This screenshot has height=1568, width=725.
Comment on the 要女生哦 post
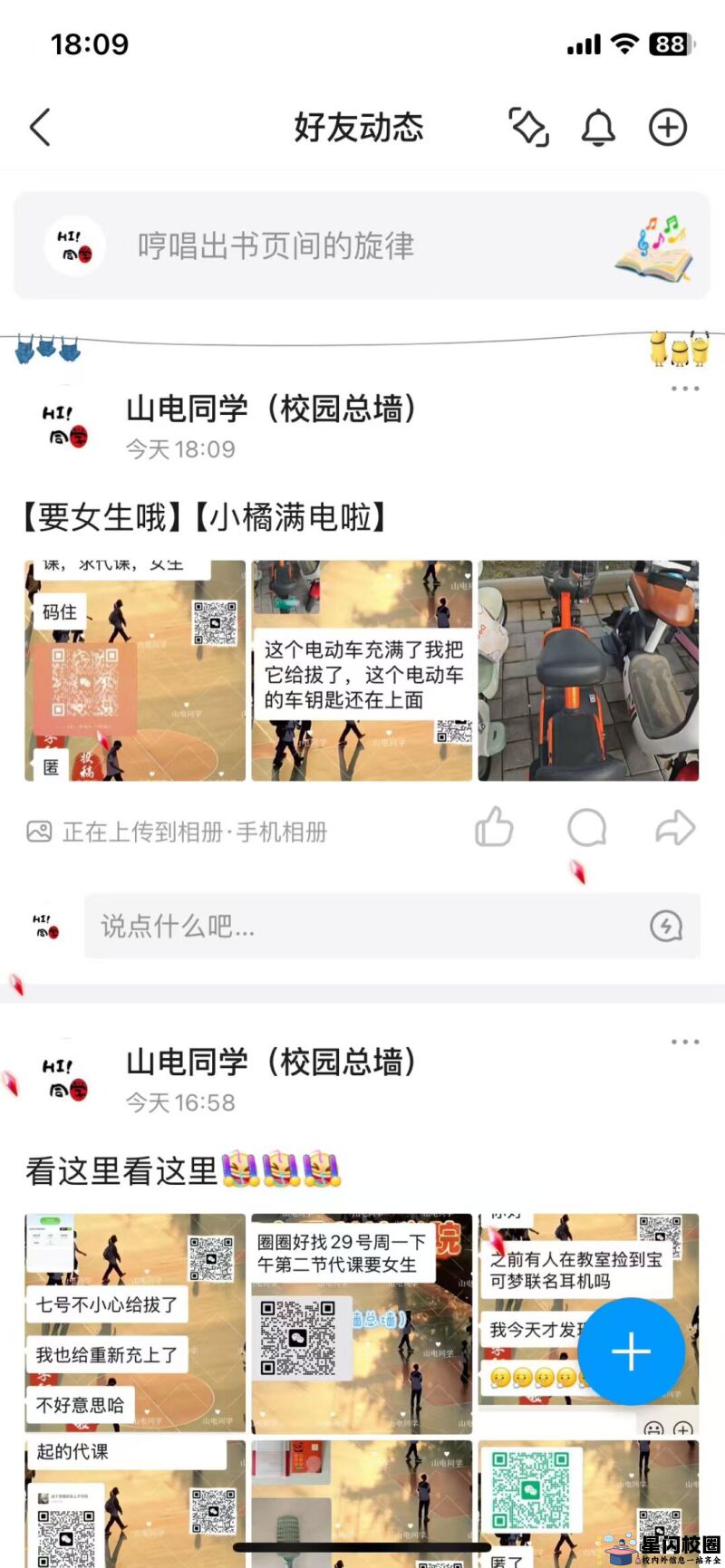click(x=586, y=827)
